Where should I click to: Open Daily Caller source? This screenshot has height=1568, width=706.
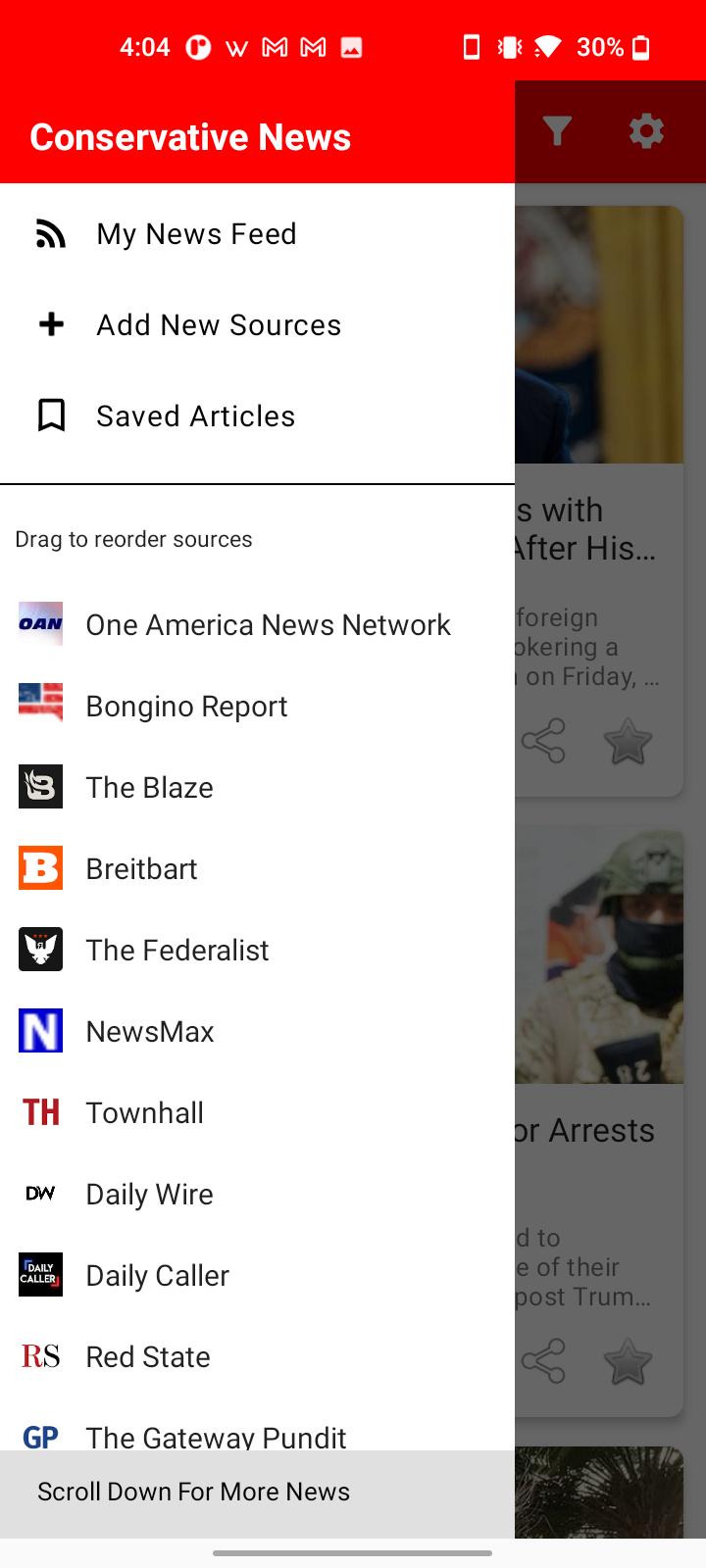pyautogui.click(x=157, y=1276)
